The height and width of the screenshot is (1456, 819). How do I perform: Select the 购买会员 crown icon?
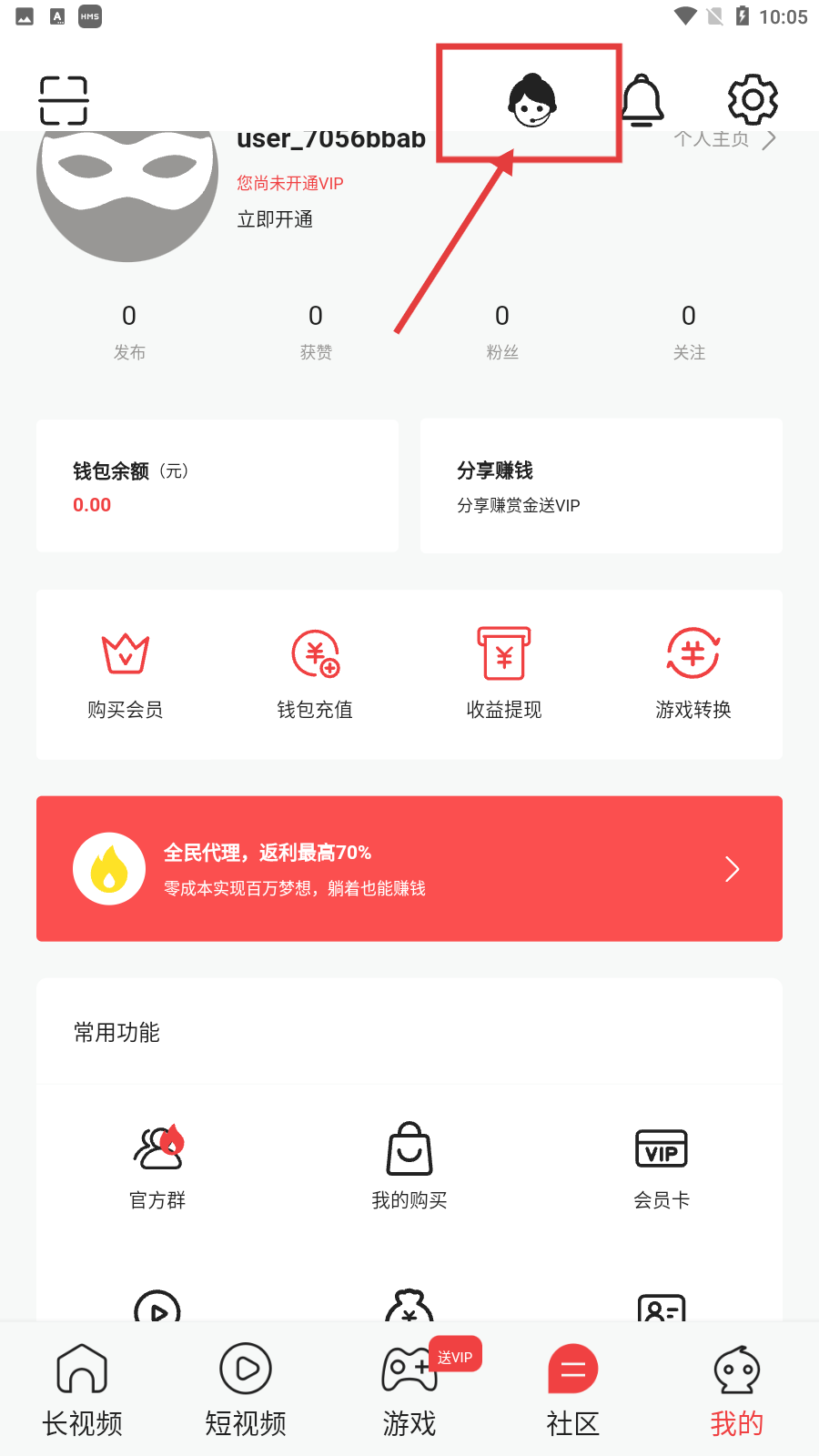click(x=126, y=653)
